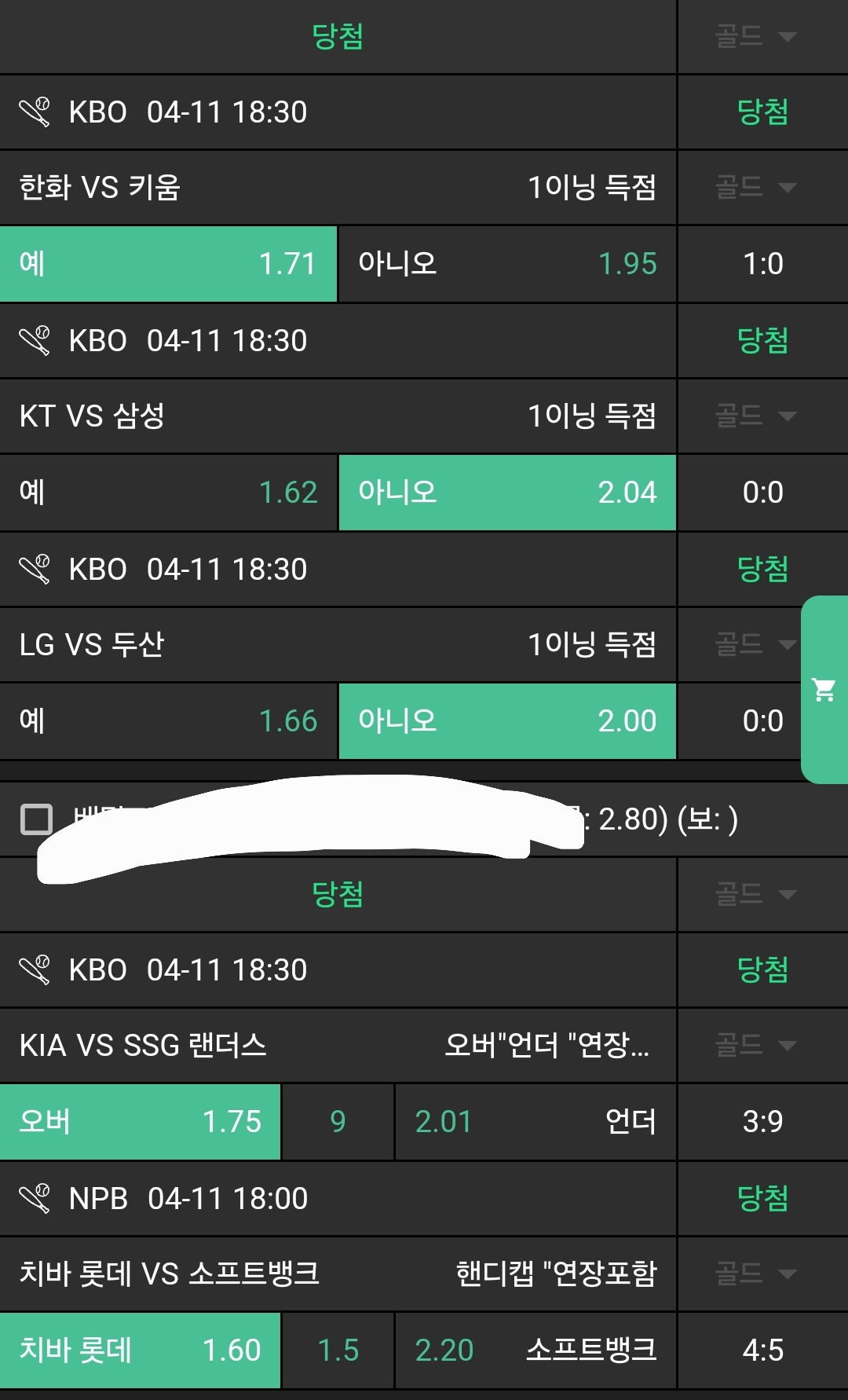Open the floating shopping cart button
This screenshot has height=1400, width=848.
point(824,690)
